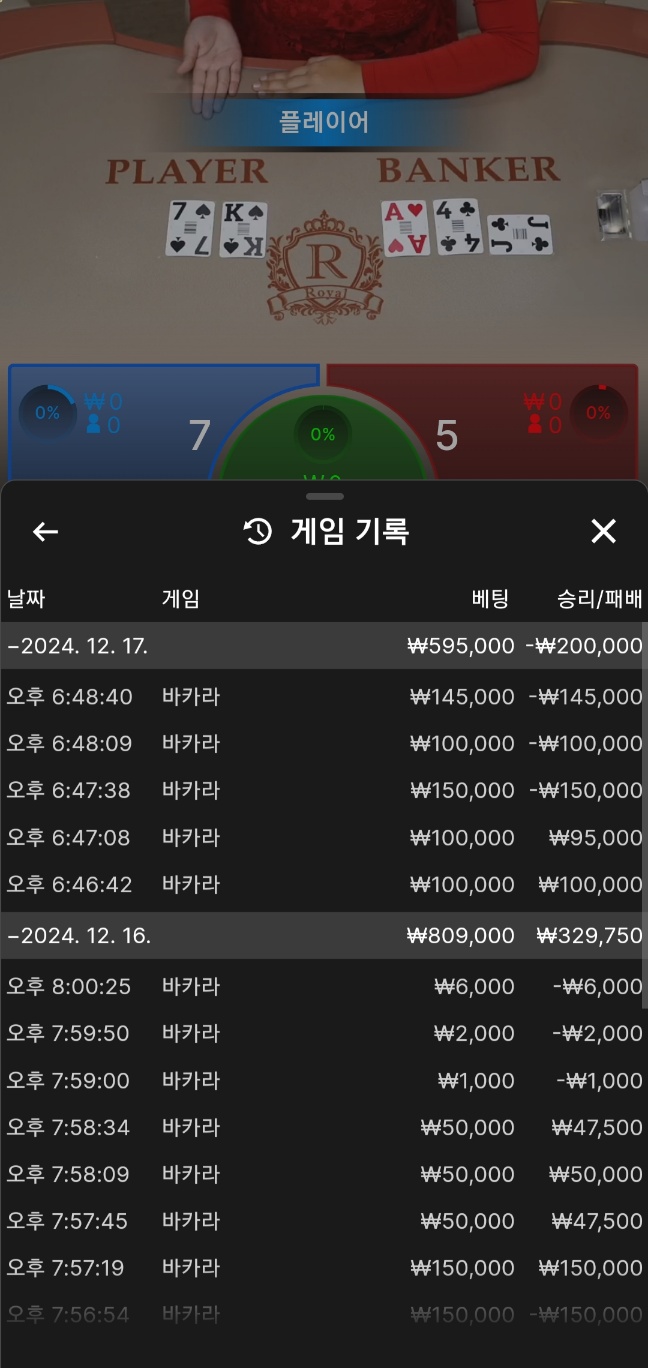Open the 오후 6:46:42 baccarat record
Image resolution: width=648 pixels, height=1368 pixels.
[323, 885]
